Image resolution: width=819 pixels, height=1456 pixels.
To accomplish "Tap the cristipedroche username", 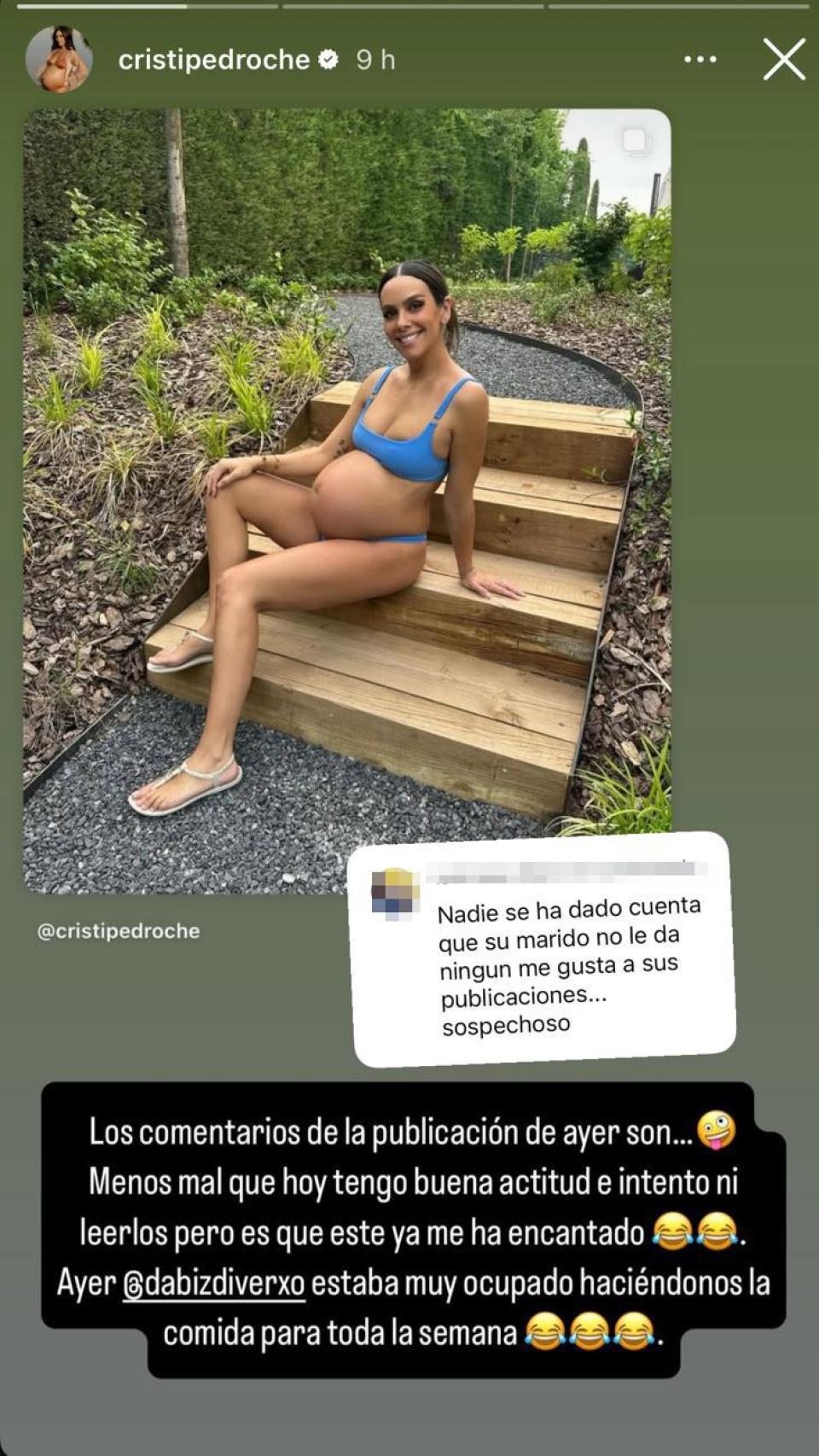I will tap(213, 60).
